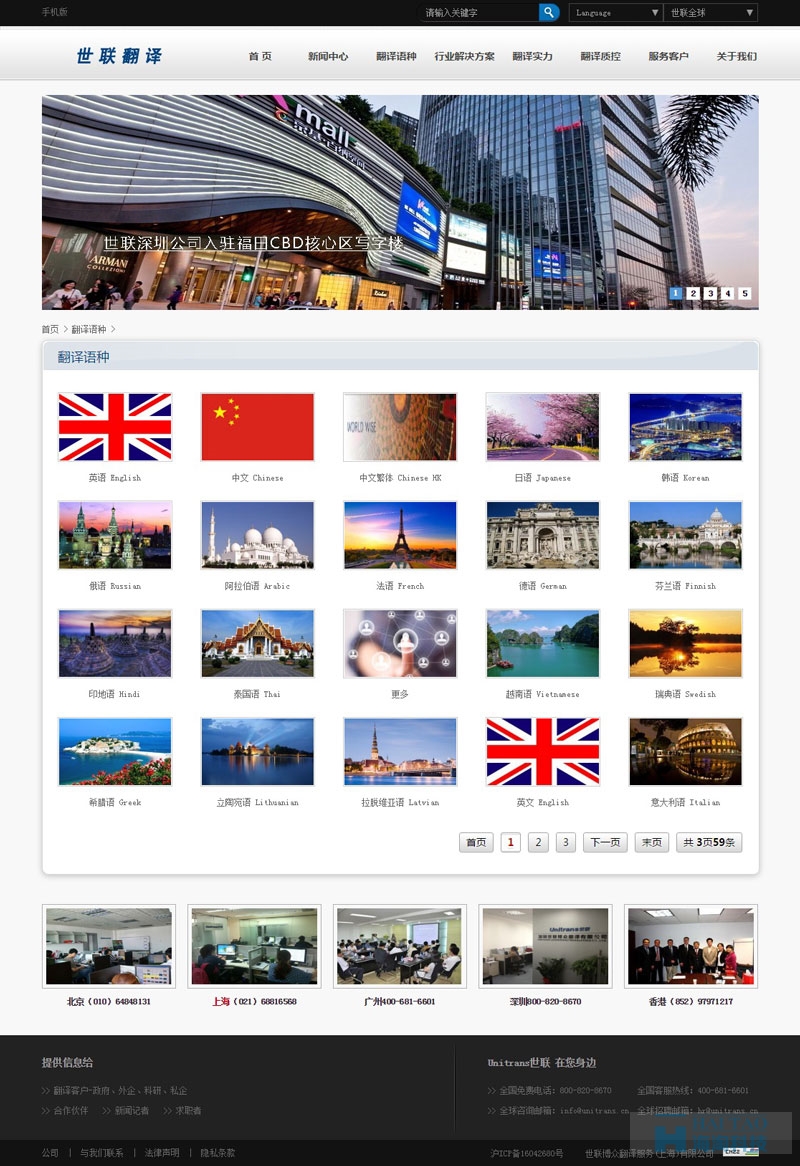Select the 法语 French tile
This screenshot has width=800, height=1166.
coord(400,535)
